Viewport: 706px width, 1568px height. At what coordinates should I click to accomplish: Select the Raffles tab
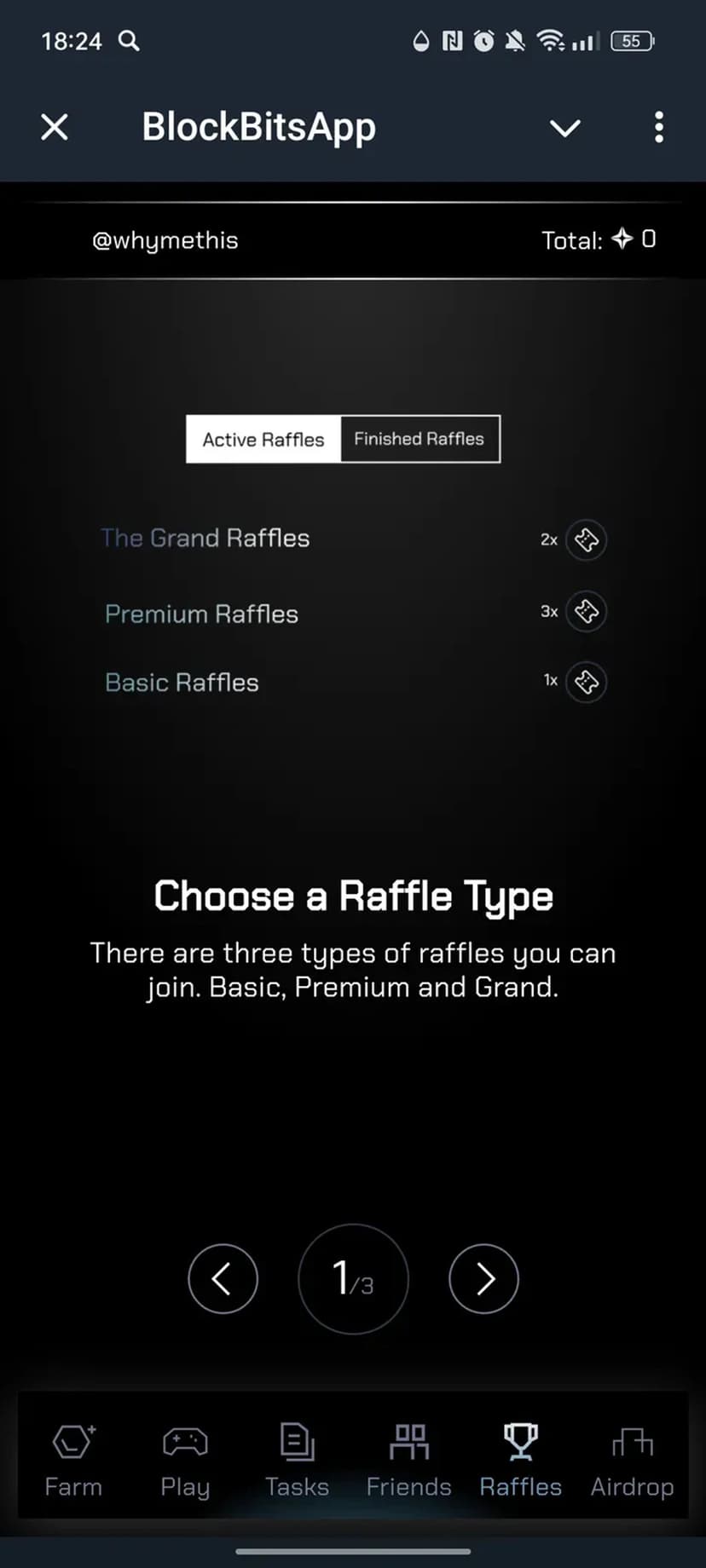[520, 1461]
